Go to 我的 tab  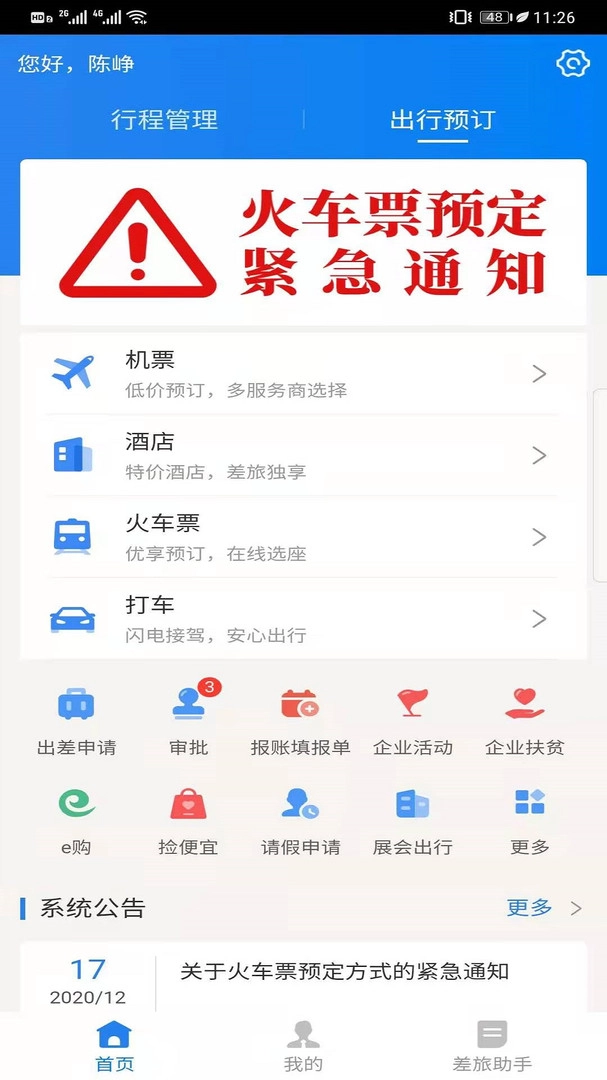click(x=303, y=1045)
